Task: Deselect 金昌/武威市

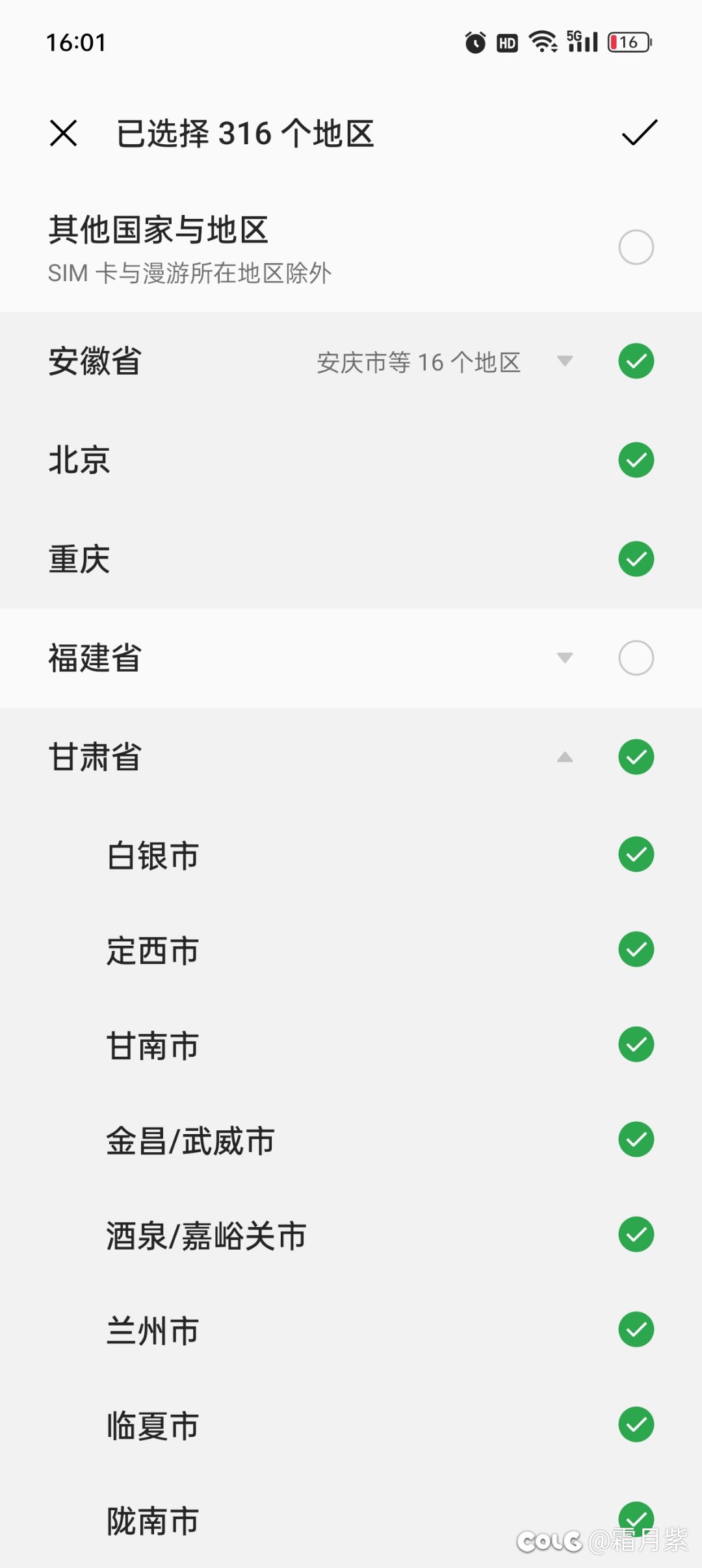Action: tap(636, 1139)
